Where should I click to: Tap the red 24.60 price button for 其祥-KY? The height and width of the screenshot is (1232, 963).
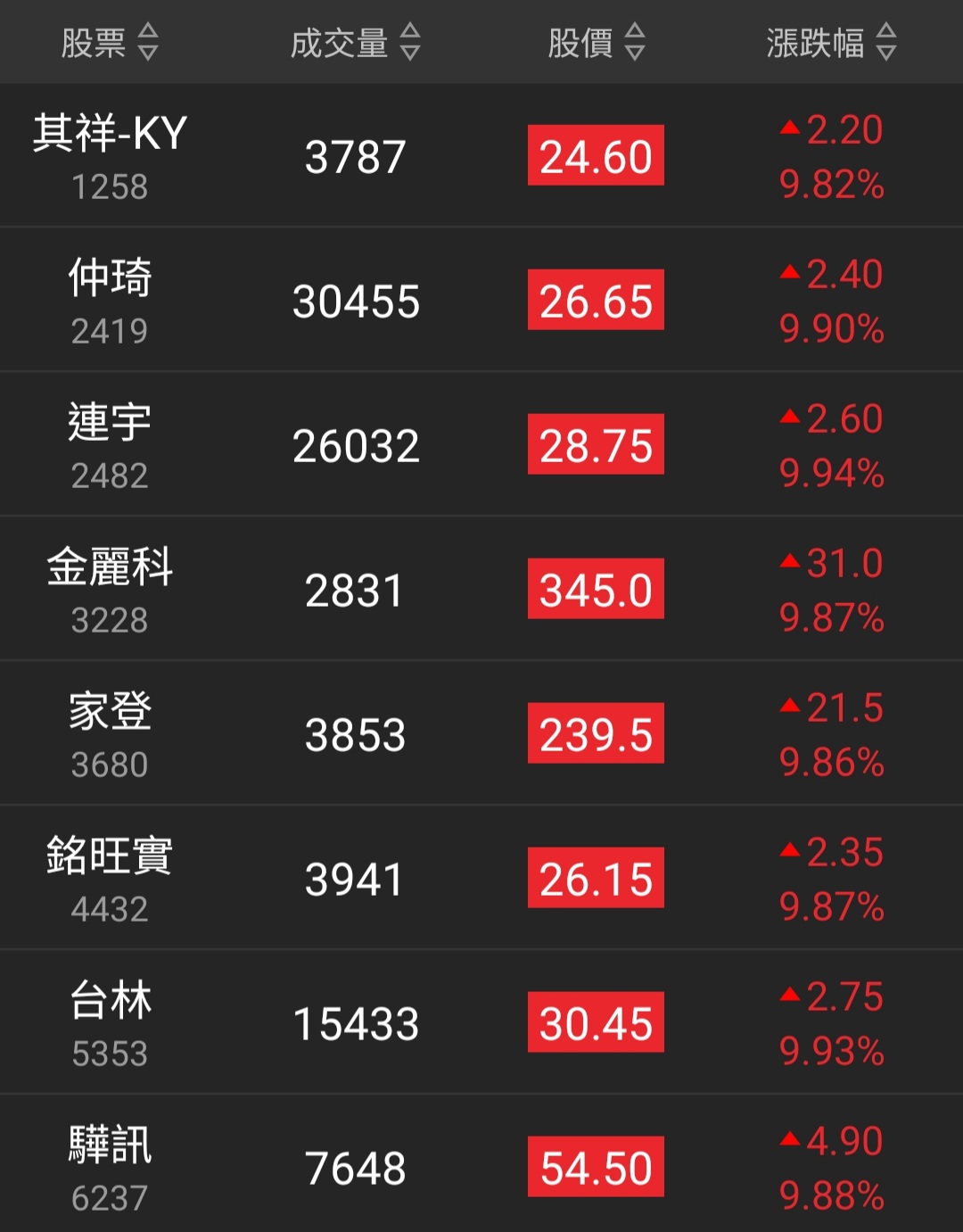596,154
